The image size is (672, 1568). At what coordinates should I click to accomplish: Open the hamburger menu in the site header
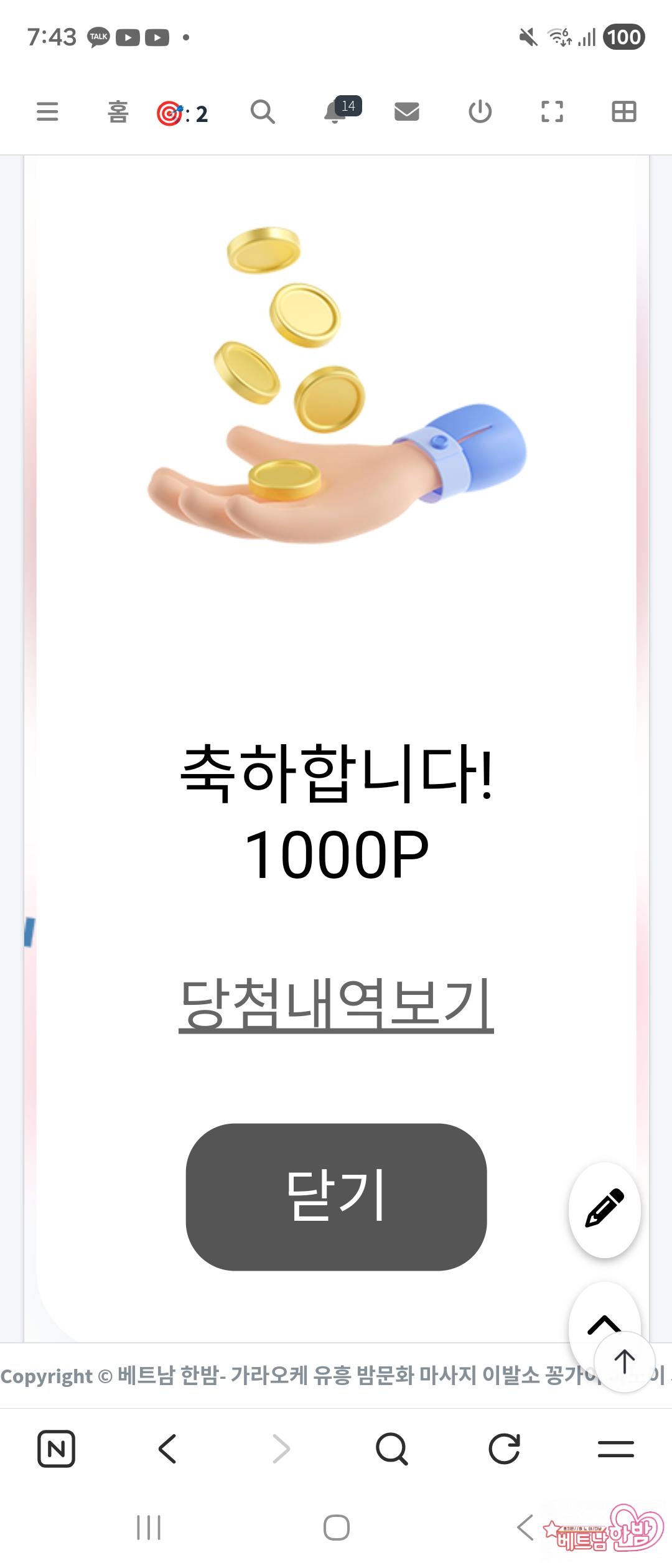click(x=47, y=112)
